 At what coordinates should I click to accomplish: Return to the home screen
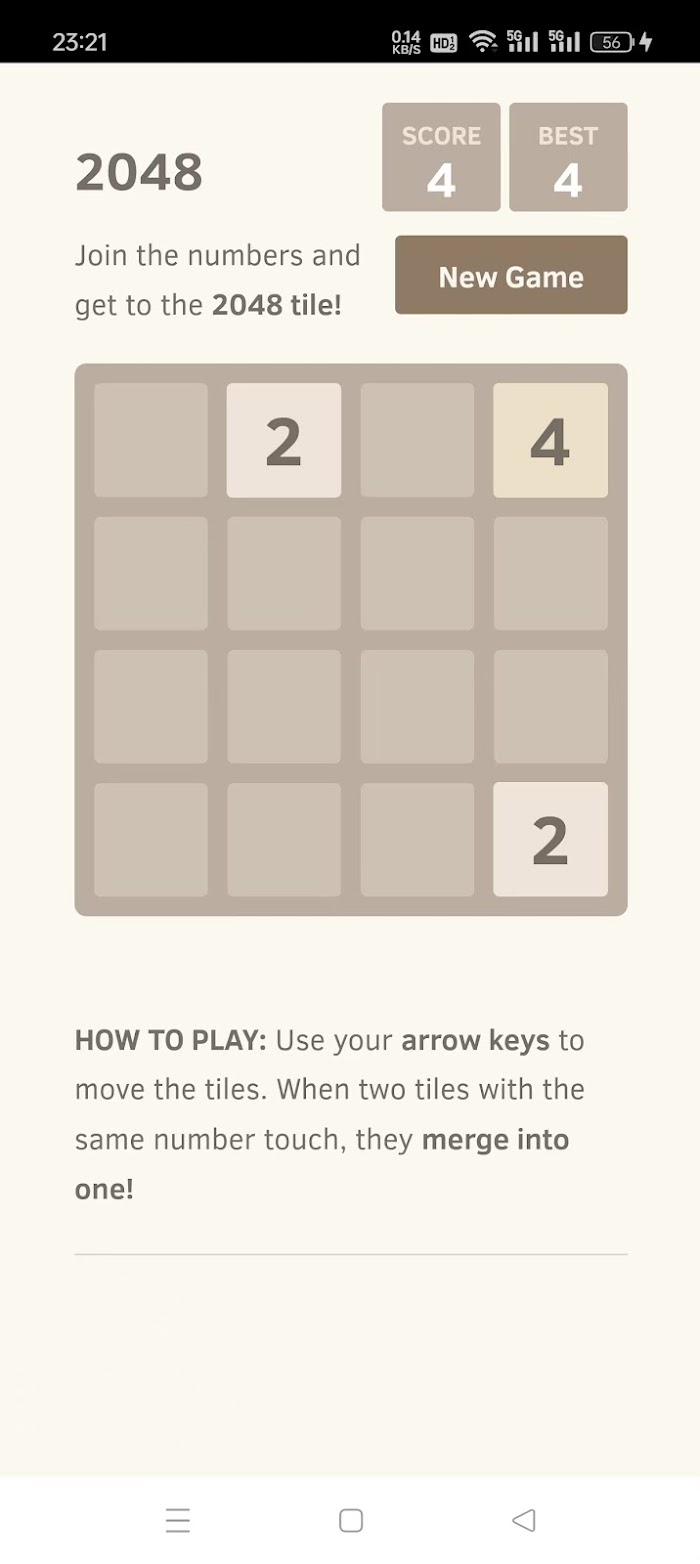[x=351, y=1520]
